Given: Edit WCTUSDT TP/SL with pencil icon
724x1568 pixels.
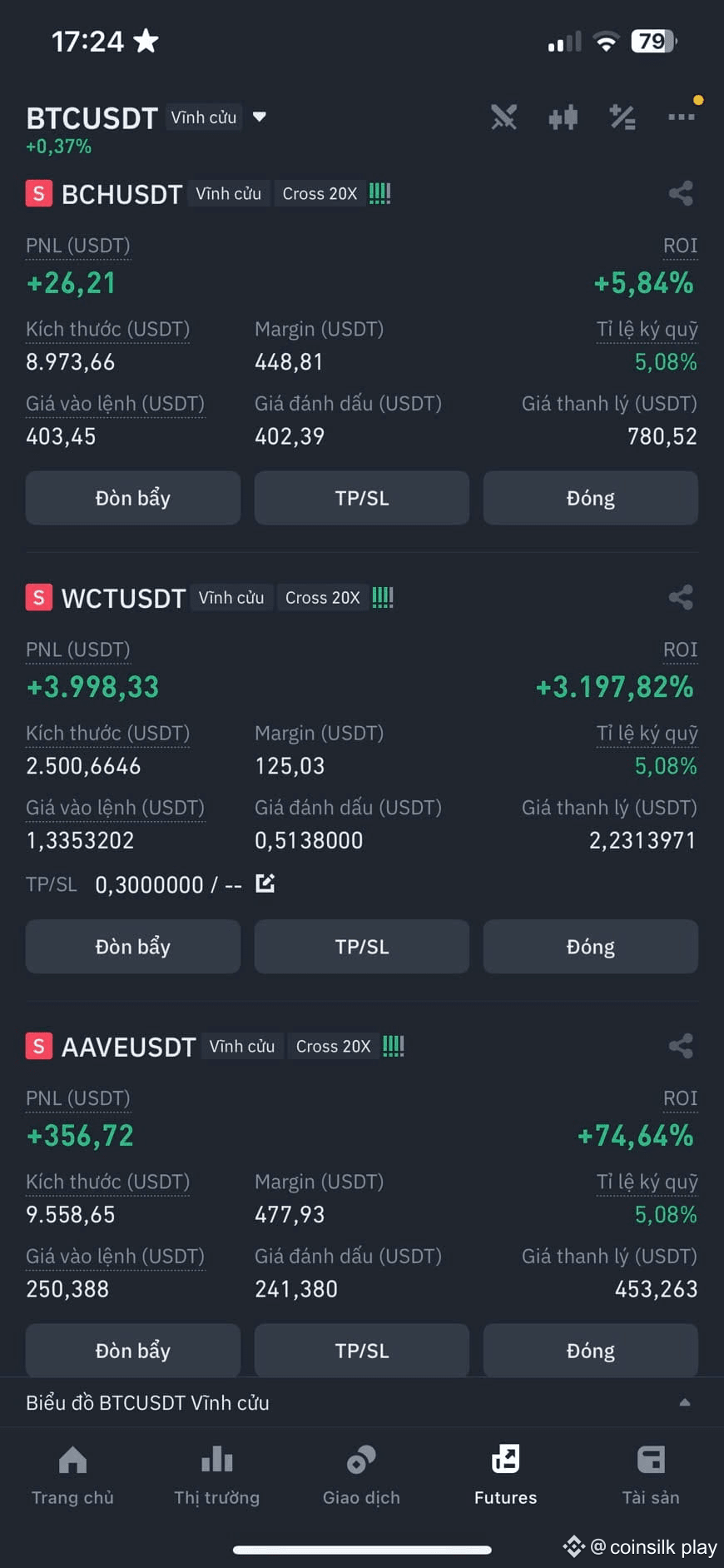Looking at the screenshot, I should (265, 883).
